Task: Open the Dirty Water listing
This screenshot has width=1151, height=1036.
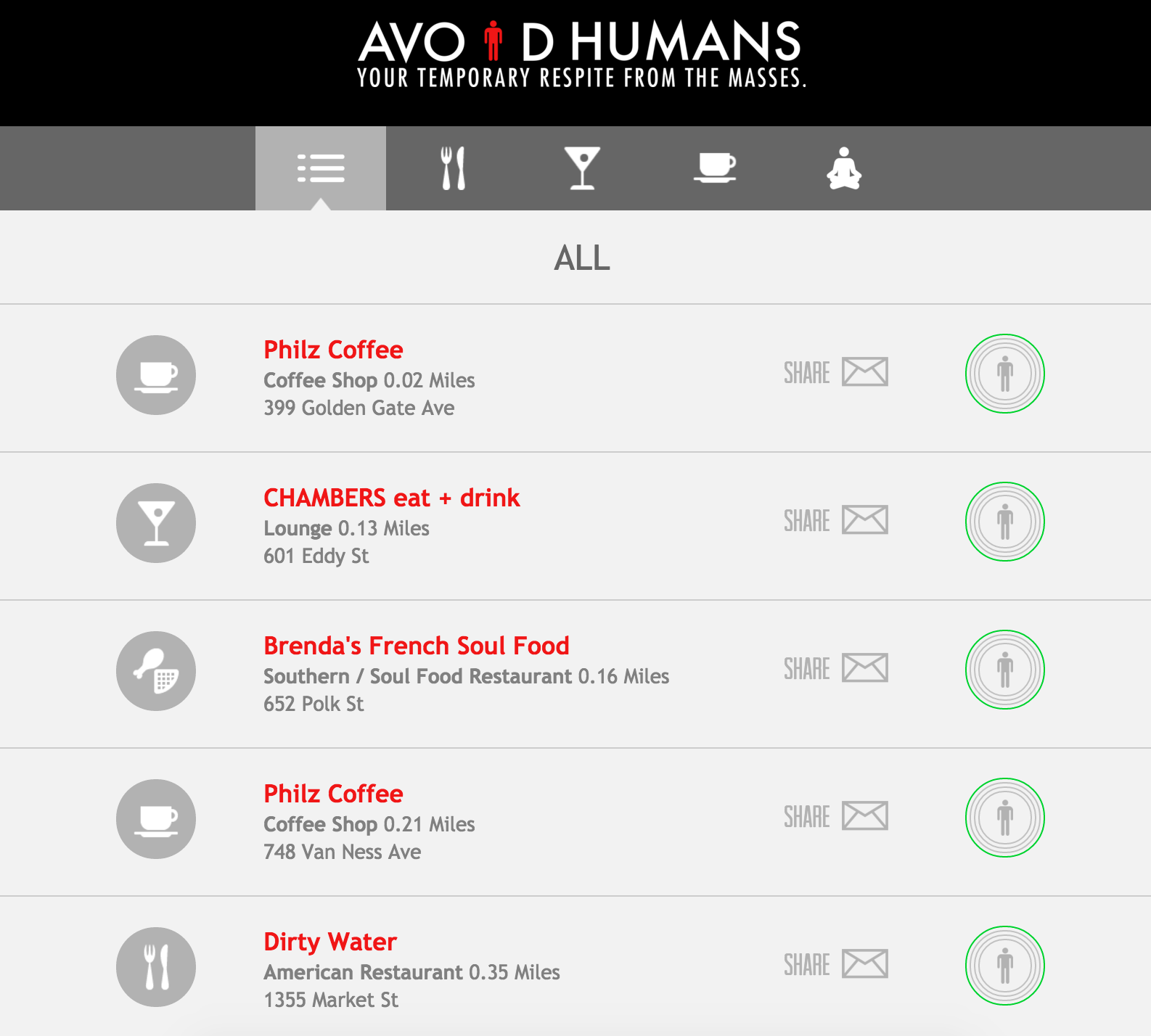Action: point(329,942)
